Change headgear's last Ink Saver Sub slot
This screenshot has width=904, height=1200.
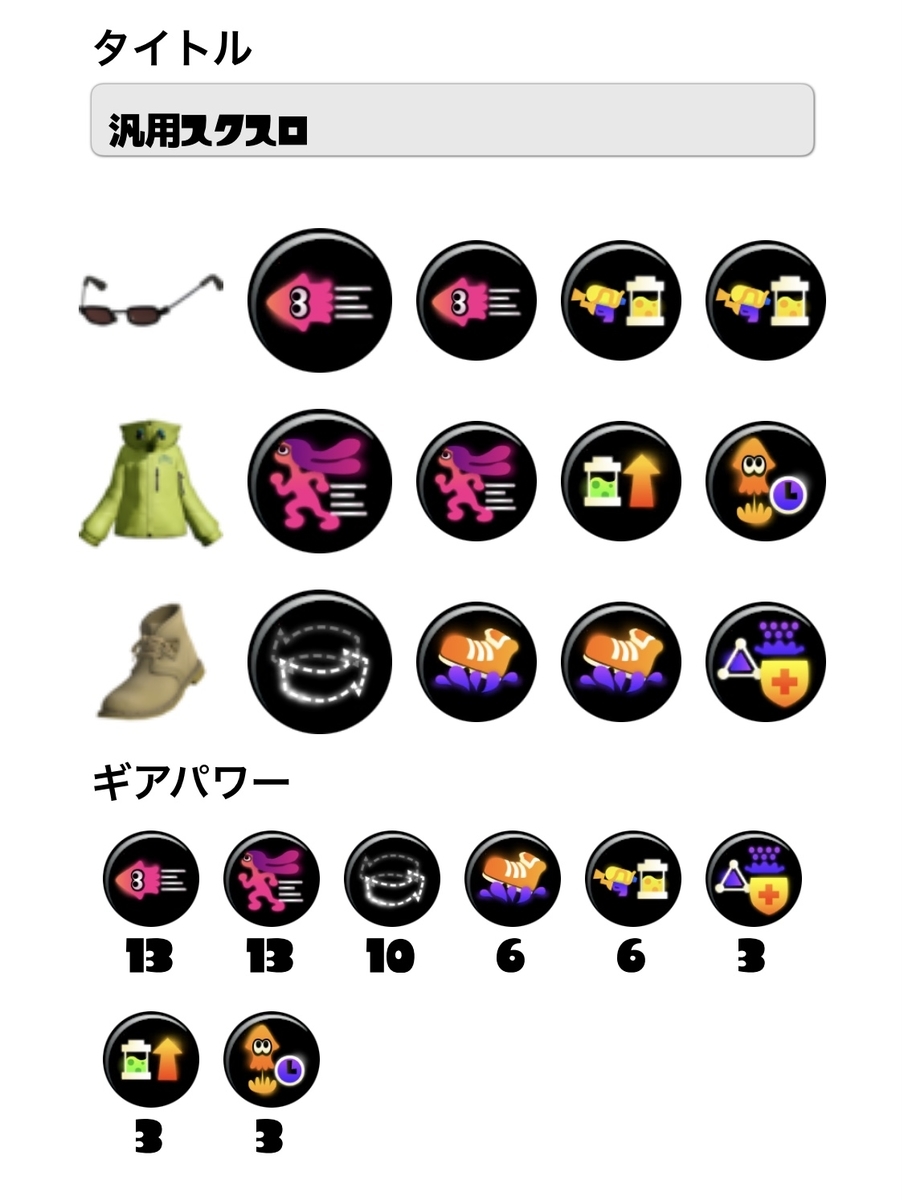(766, 300)
